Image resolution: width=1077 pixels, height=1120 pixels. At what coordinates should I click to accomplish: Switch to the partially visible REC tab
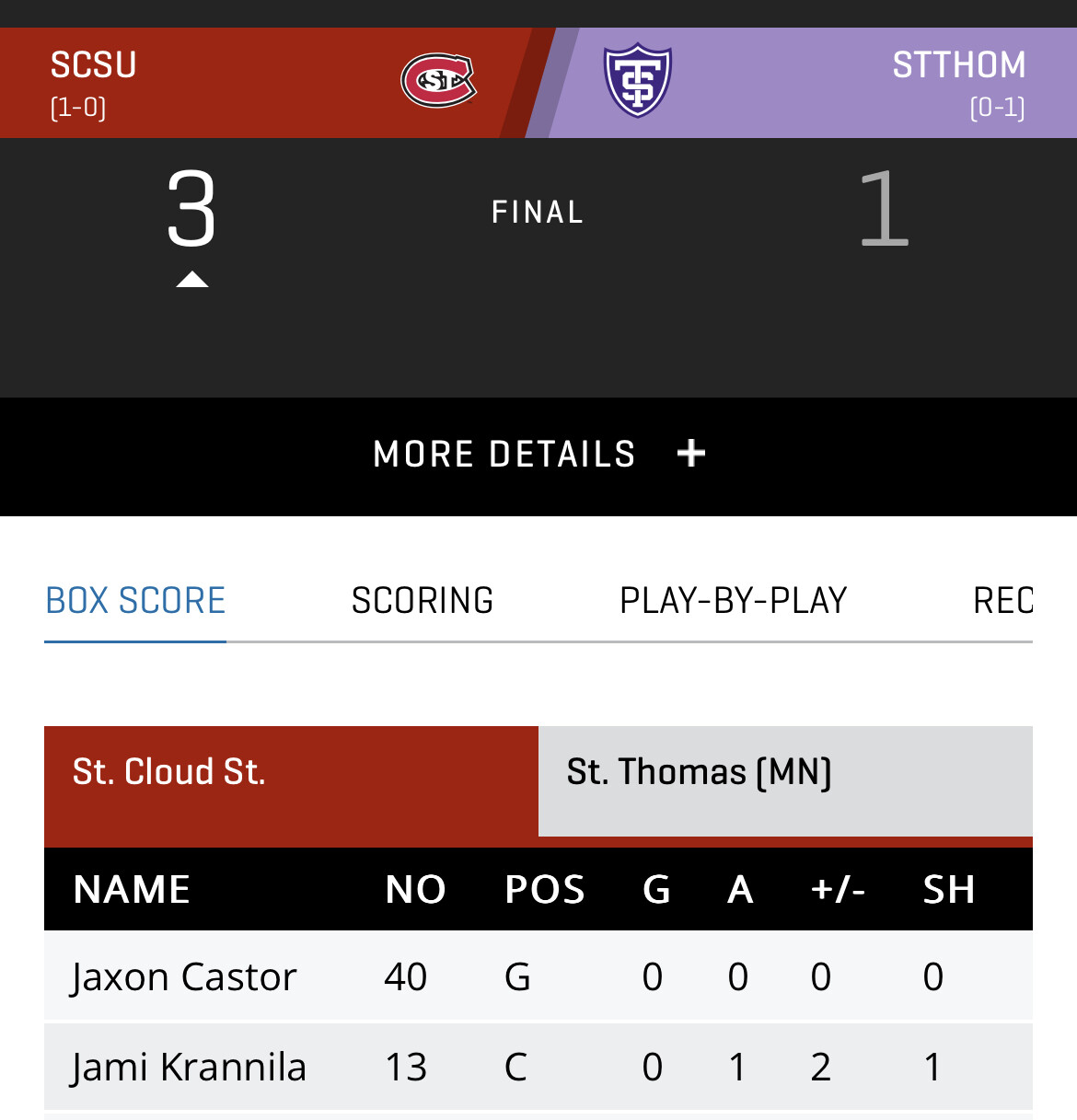pyautogui.click(x=1002, y=601)
